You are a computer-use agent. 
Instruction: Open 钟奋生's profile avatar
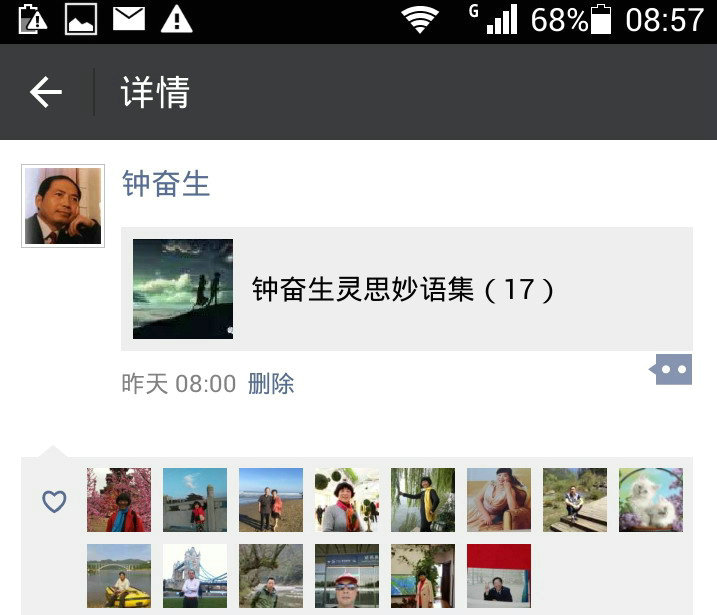click(x=63, y=206)
